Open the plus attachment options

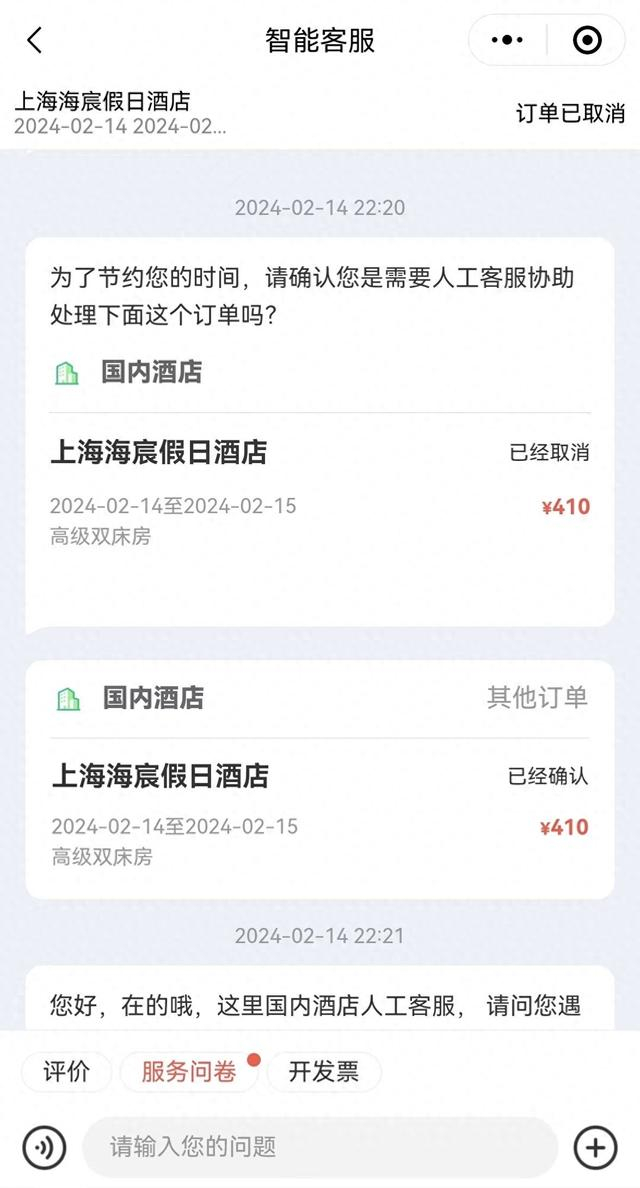pos(595,1147)
